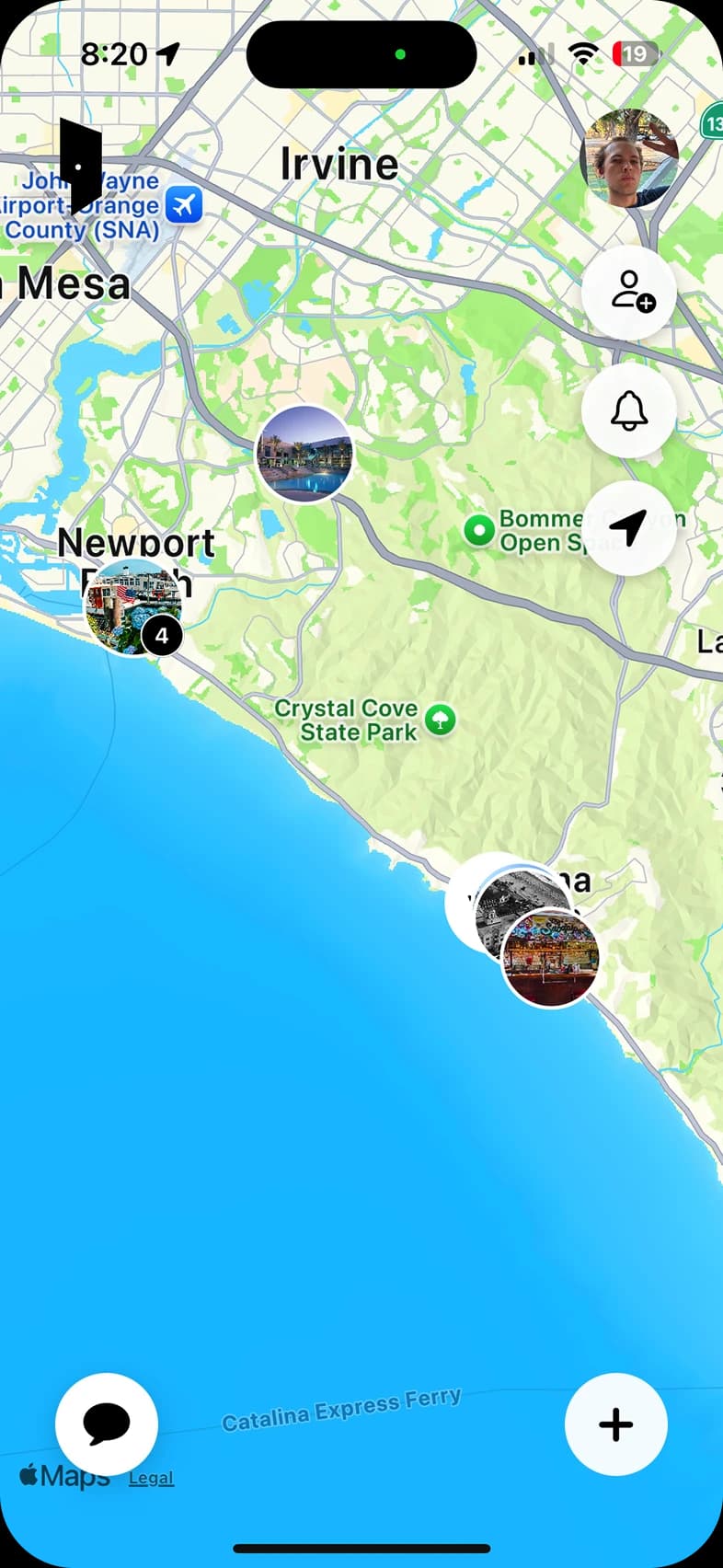
Task: Open the notifications bell
Action: click(x=630, y=410)
